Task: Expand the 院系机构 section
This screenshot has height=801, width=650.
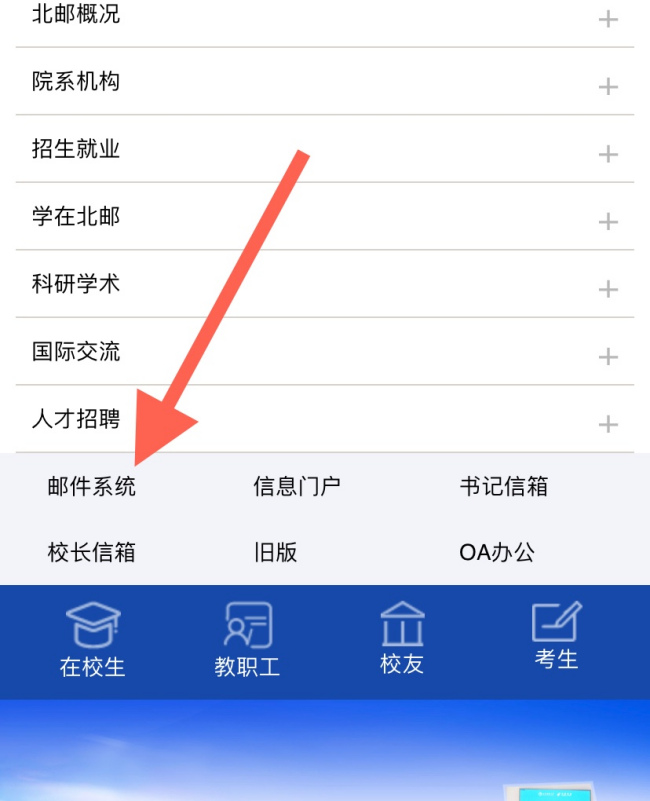Action: coord(607,87)
